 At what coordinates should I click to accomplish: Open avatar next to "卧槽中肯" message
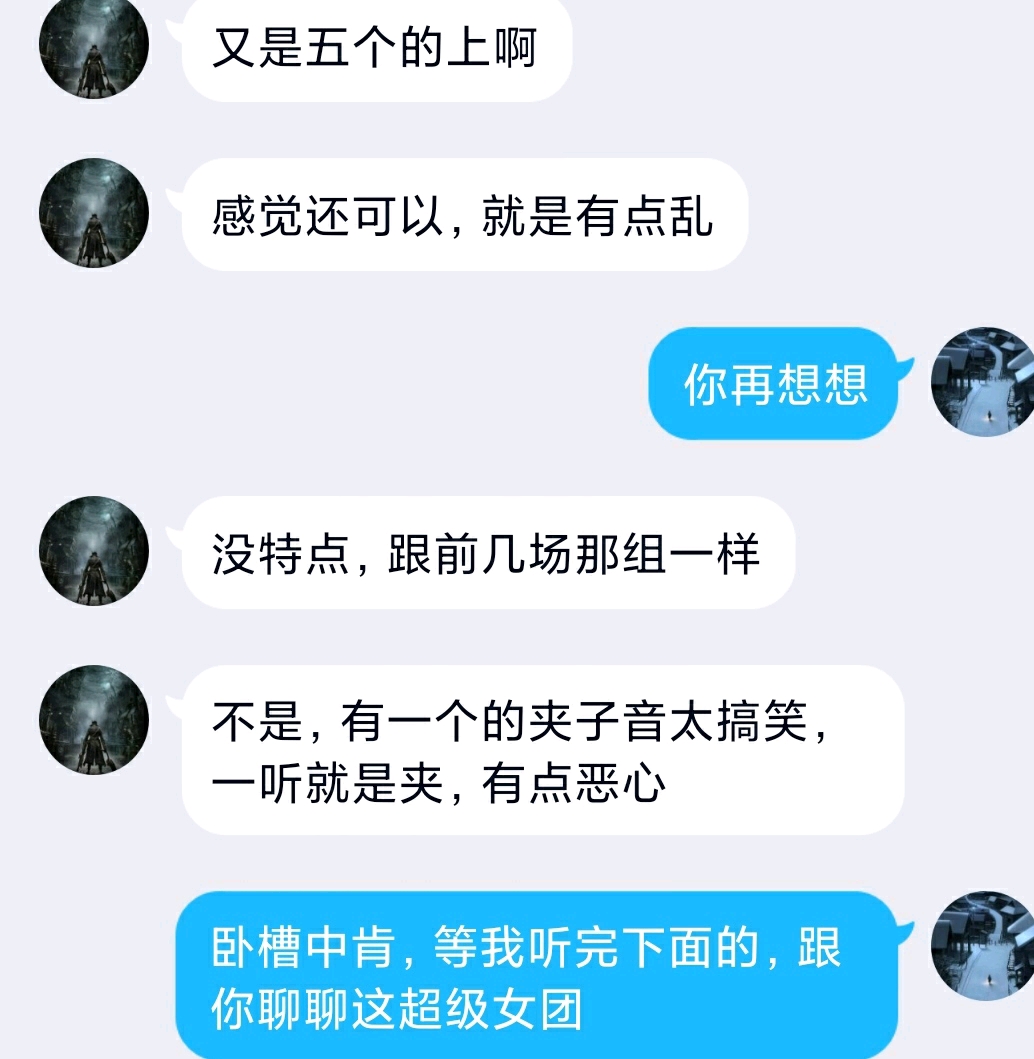tap(982, 946)
